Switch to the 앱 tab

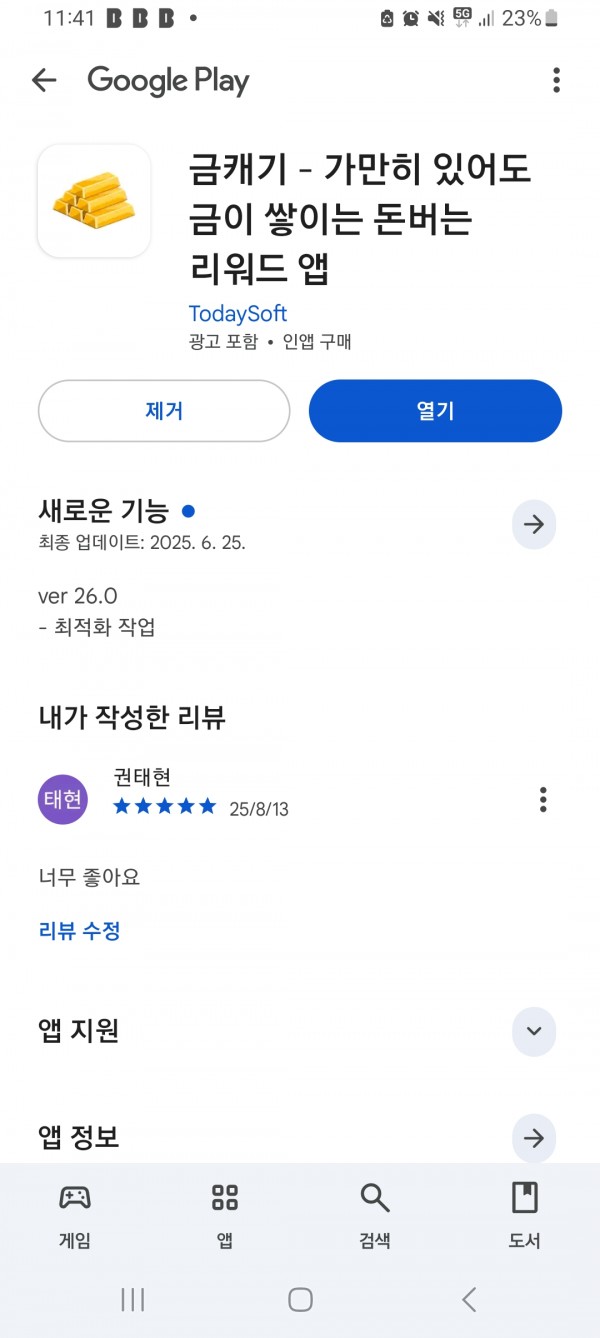tap(225, 1215)
